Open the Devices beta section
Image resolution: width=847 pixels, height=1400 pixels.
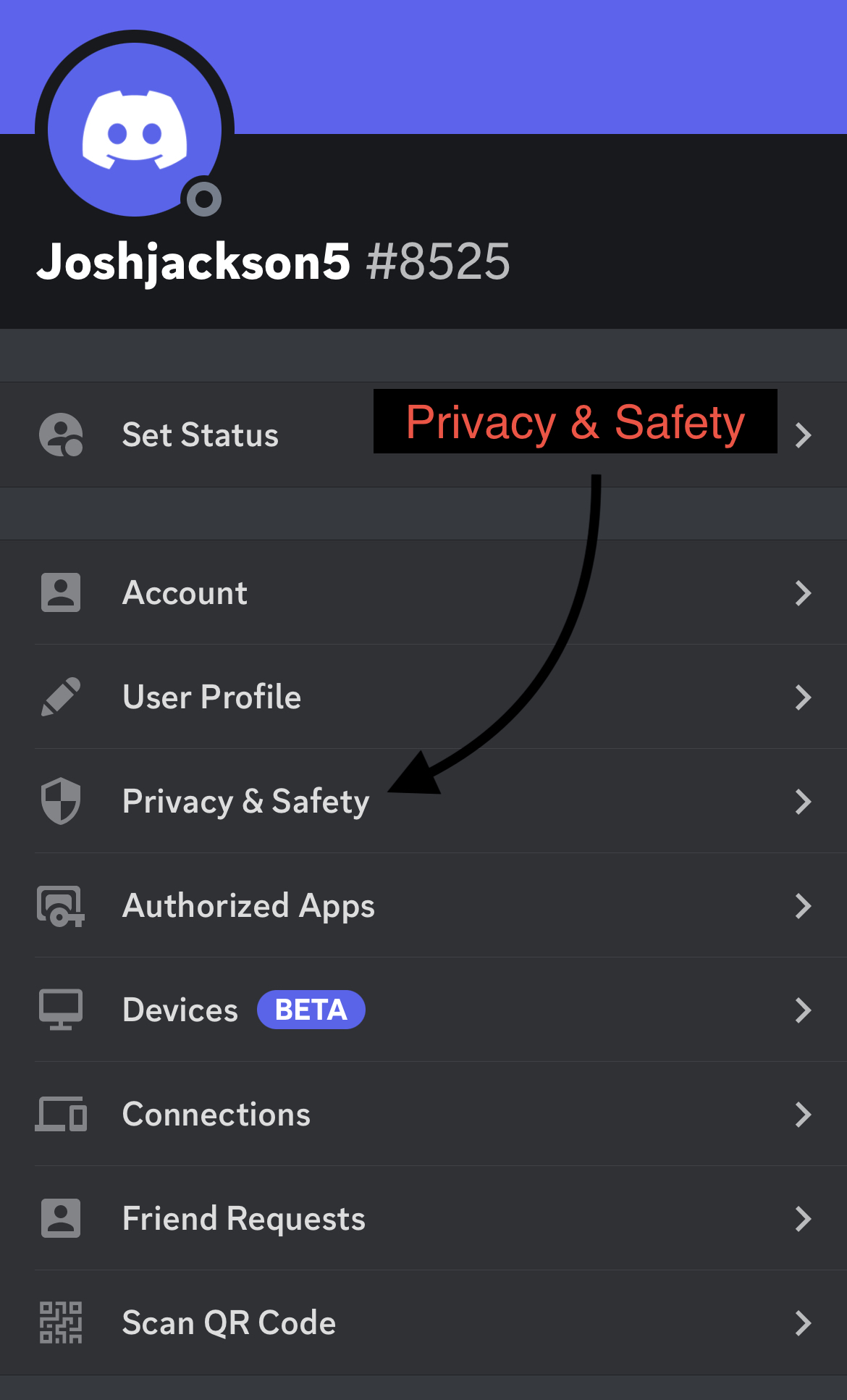[180, 1010]
